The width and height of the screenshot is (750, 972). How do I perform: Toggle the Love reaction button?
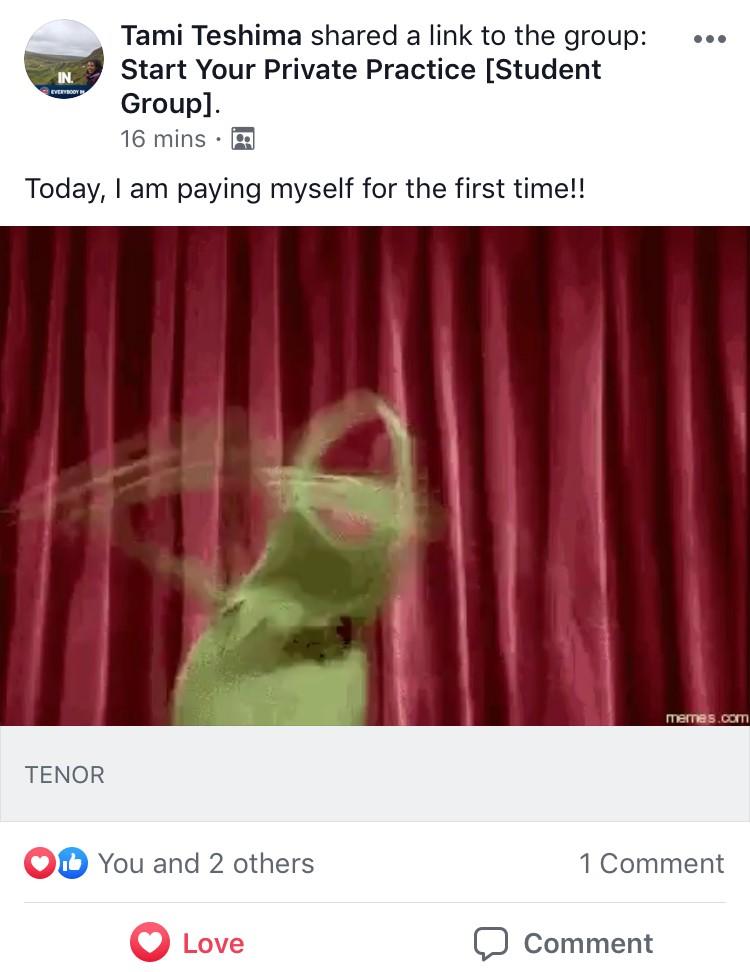pos(187,942)
